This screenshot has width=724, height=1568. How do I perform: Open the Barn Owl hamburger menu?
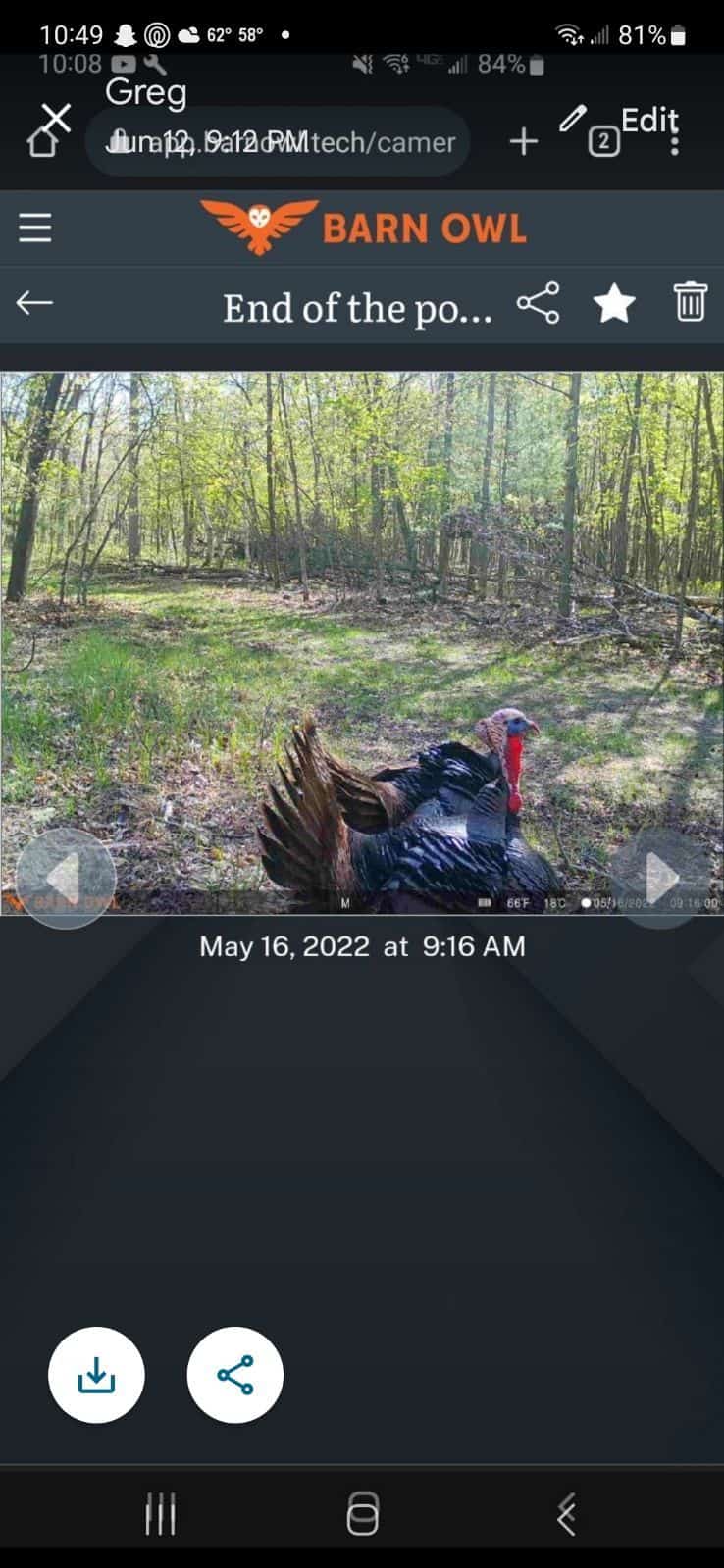point(35,228)
